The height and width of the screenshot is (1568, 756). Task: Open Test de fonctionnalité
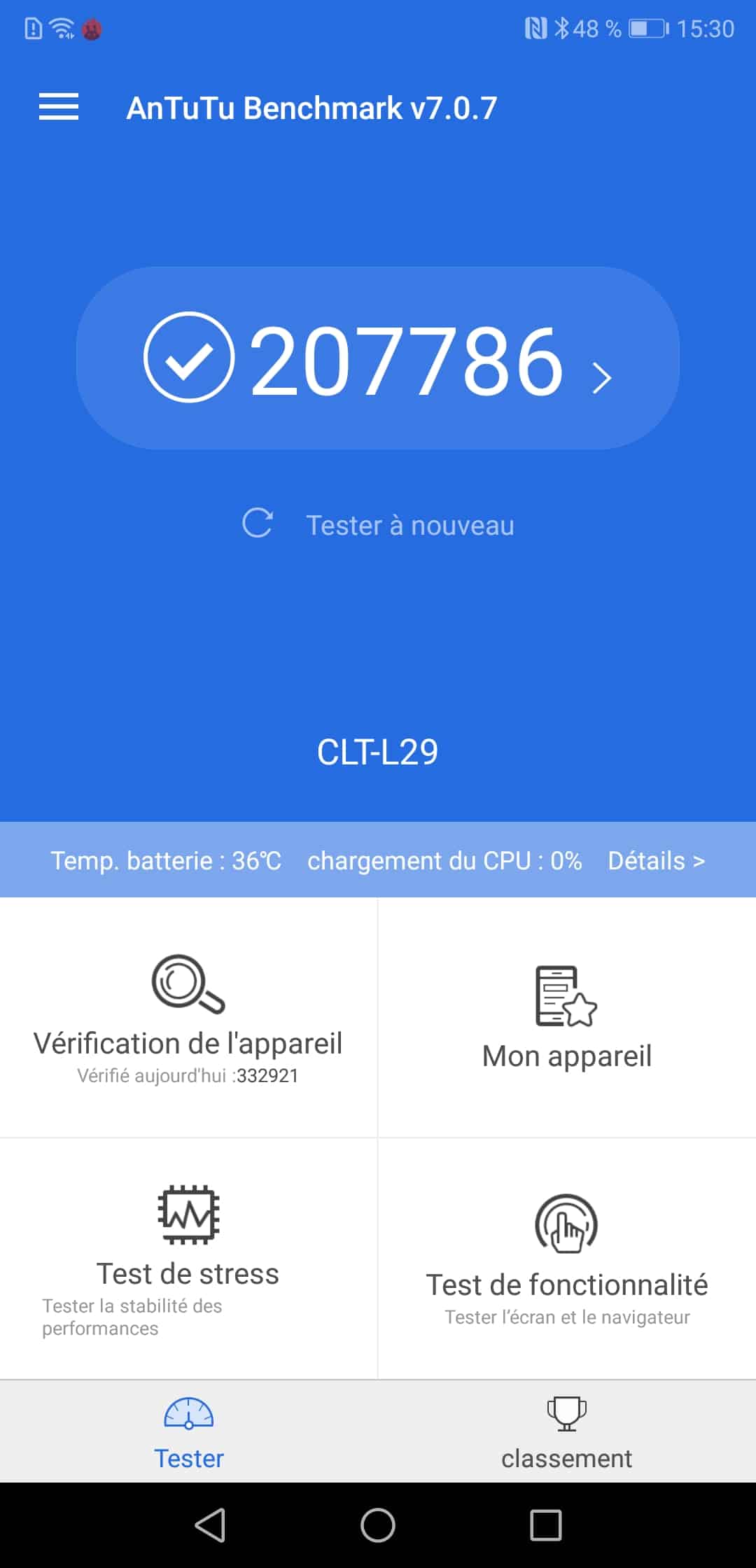coord(567,1260)
